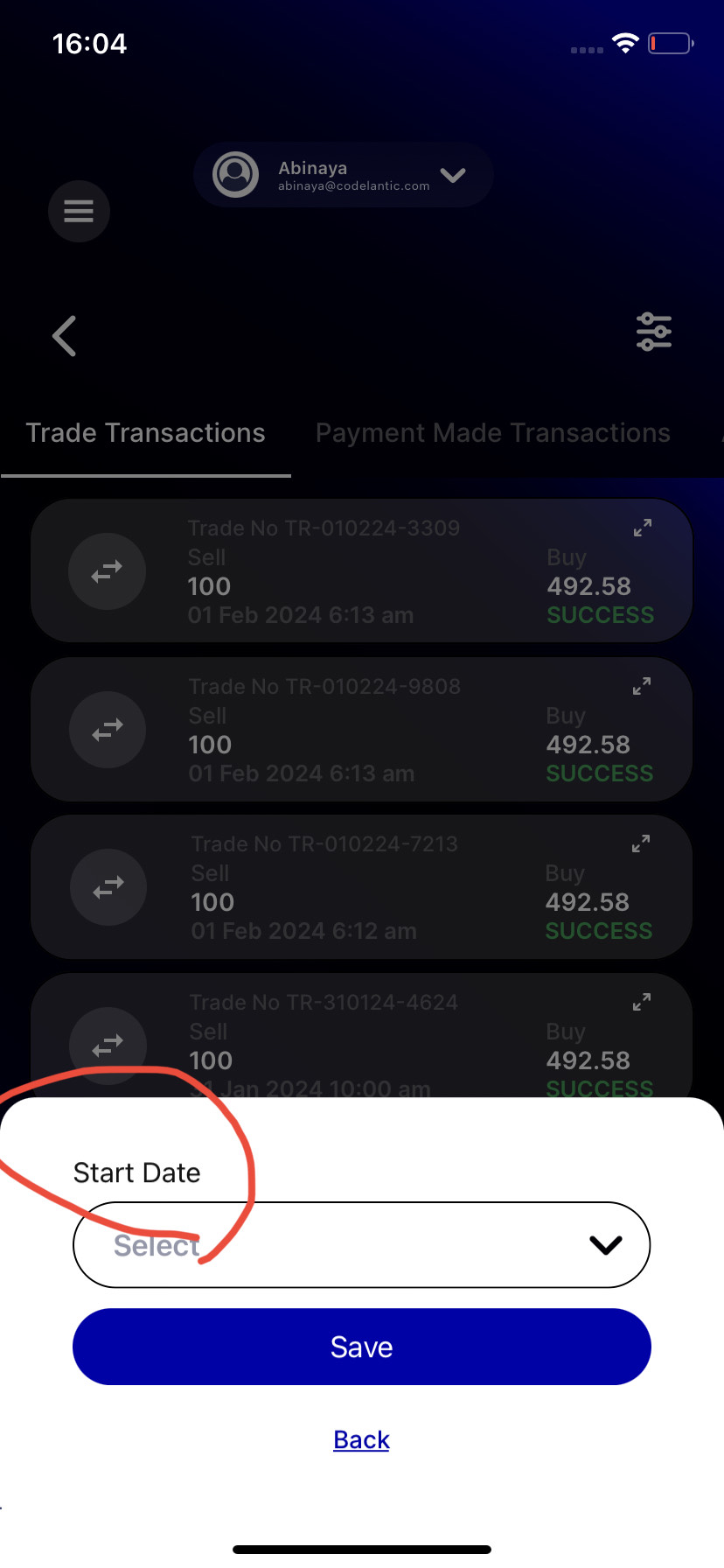This screenshot has height=1568, width=724.
Task: Open the hamburger menu button
Action: pyautogui.click(x=79, y=211)
